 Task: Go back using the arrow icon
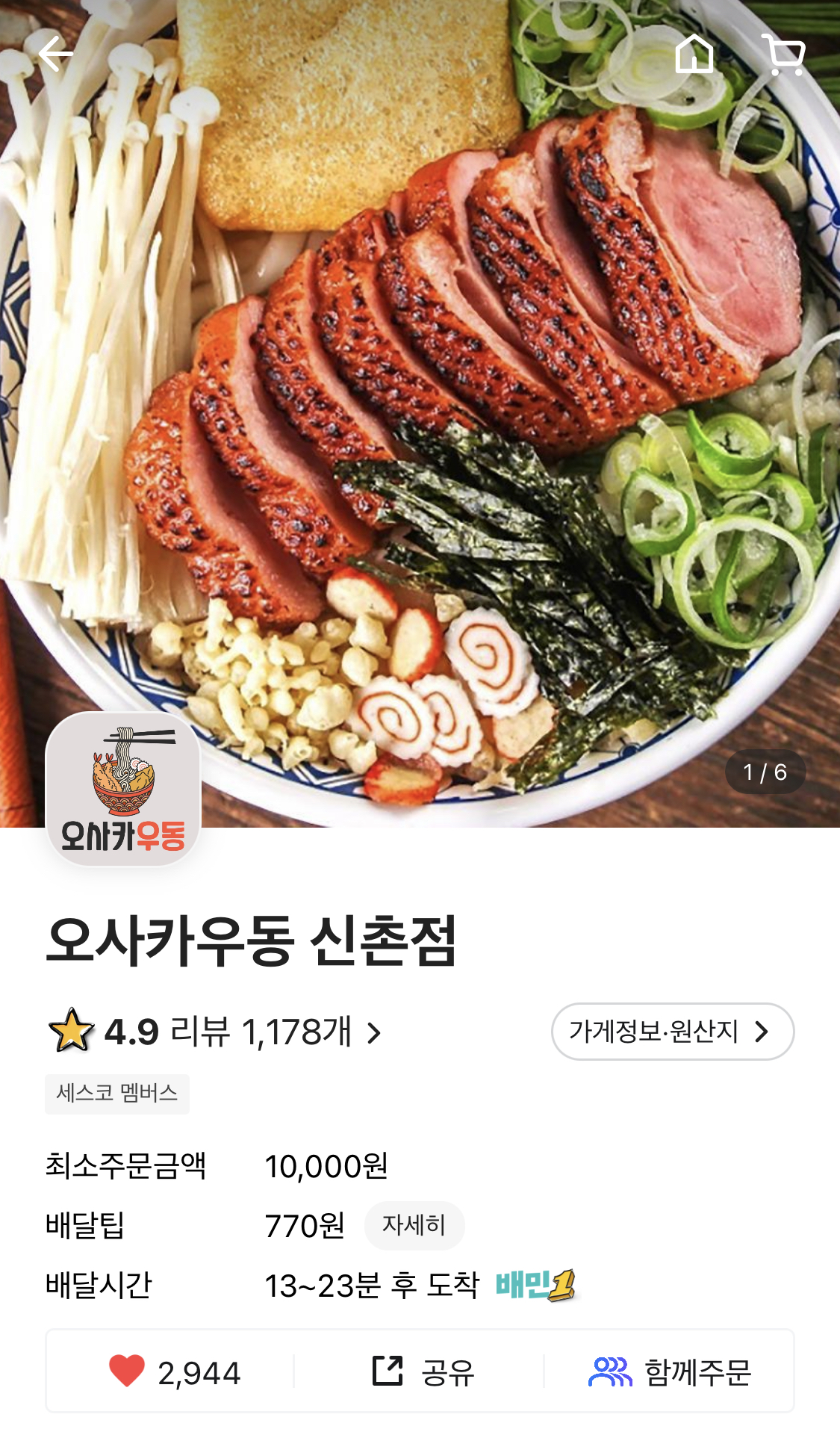[x=55, y=54]
